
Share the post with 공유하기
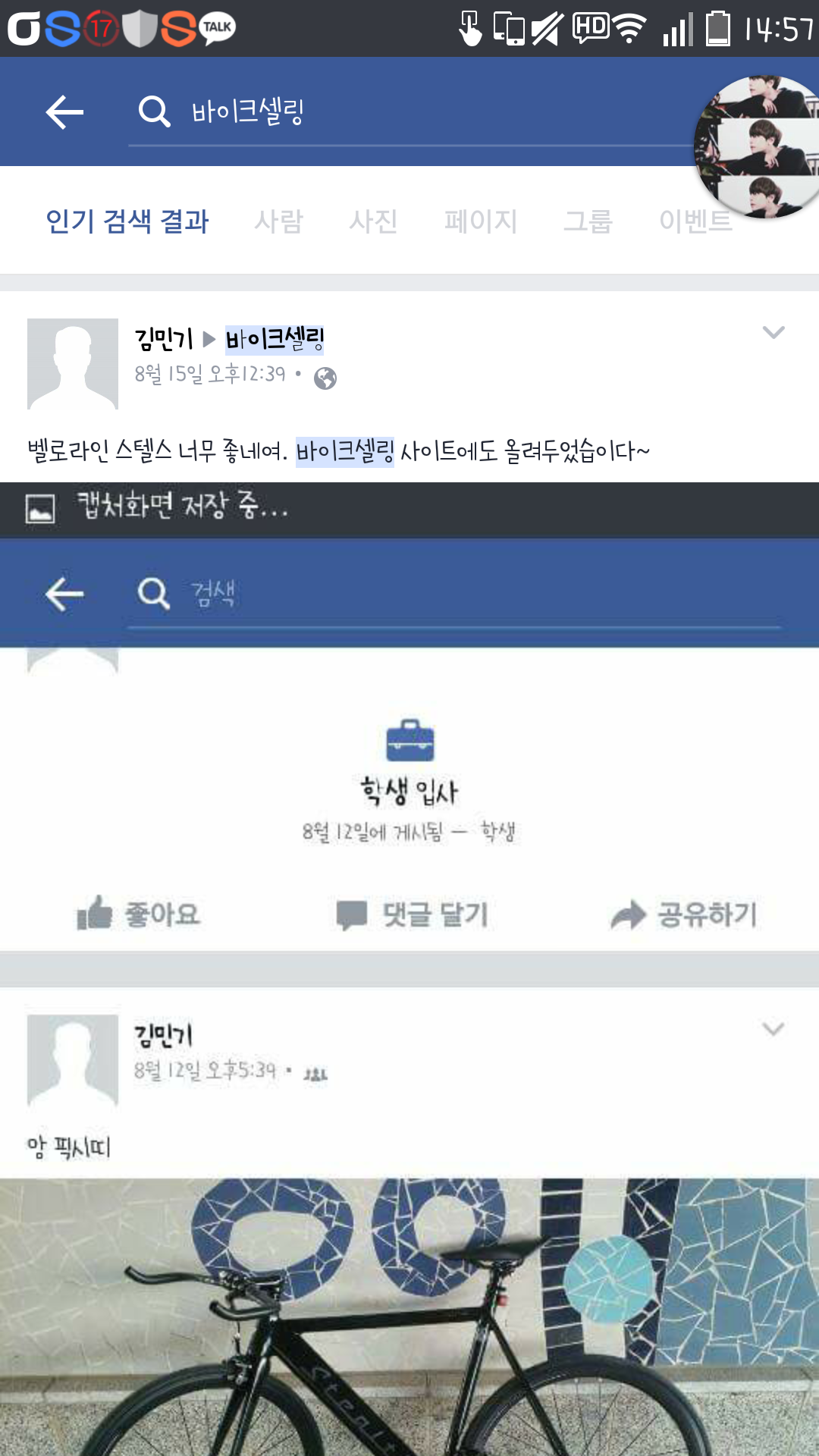(684, 915)
